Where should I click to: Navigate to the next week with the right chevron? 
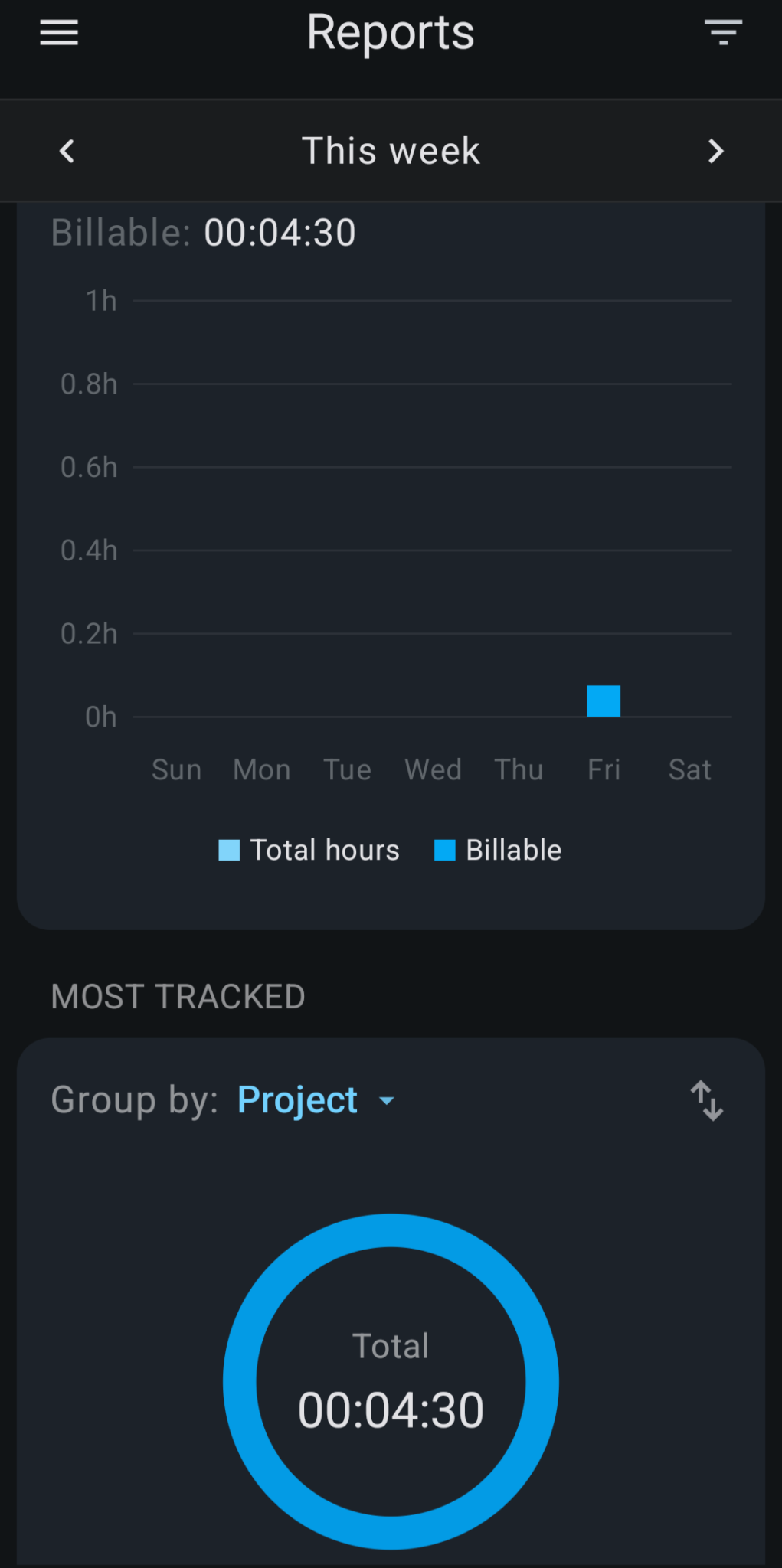(715, 150)
